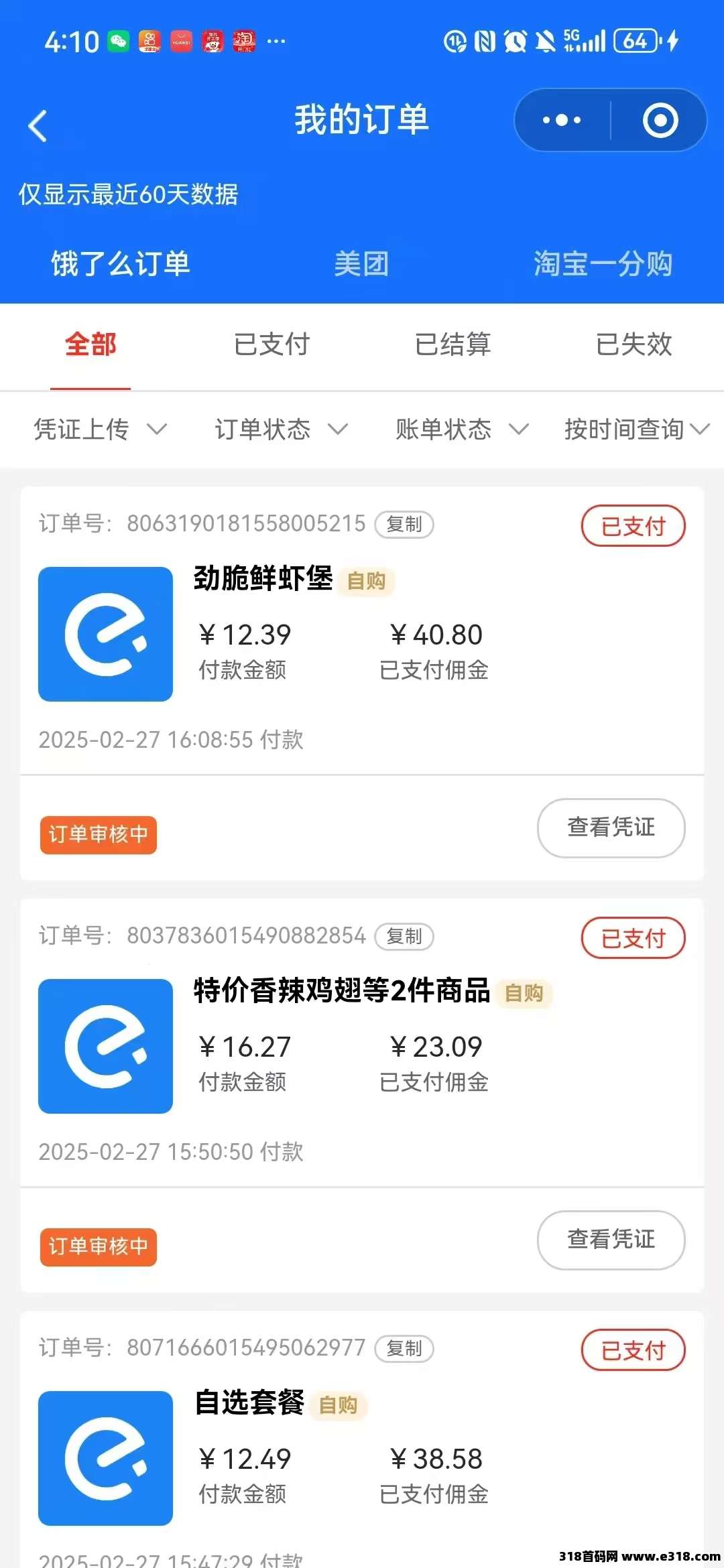Switch to the 淘宝一分购 tab
The image size is (724, 1568).
(x=603, y=263)
